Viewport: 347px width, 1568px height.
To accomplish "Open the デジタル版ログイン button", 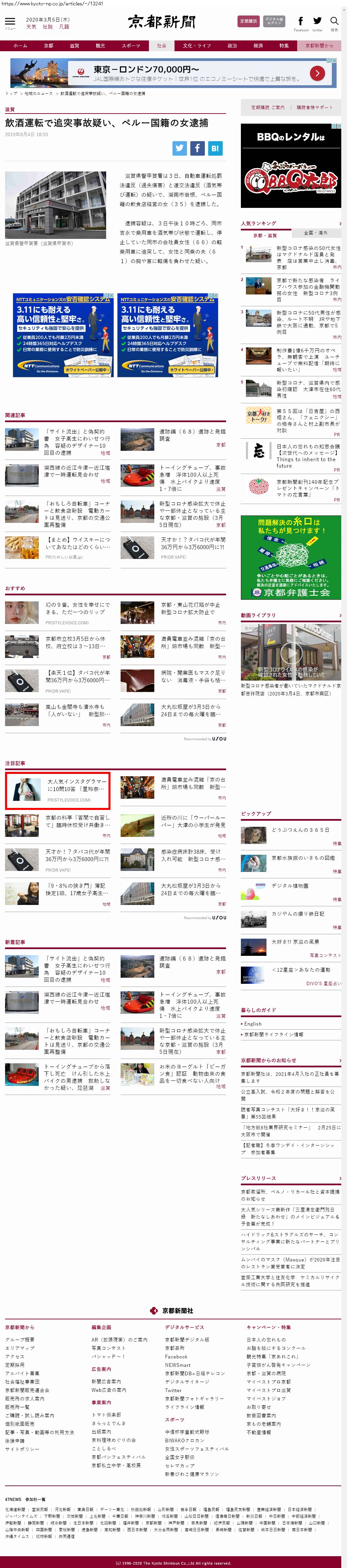I will tap(274, 21).
